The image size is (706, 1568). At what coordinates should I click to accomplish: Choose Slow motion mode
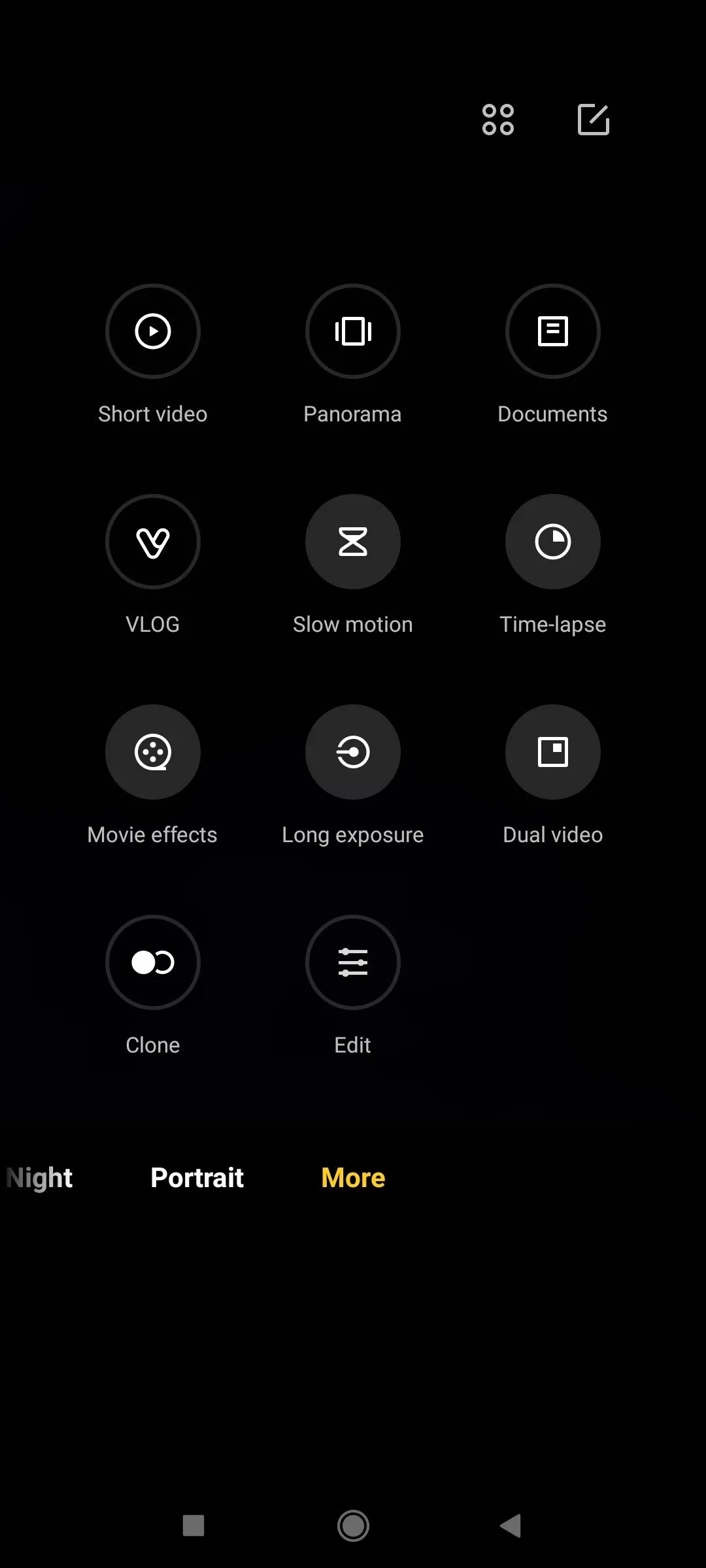pos(353,542)
